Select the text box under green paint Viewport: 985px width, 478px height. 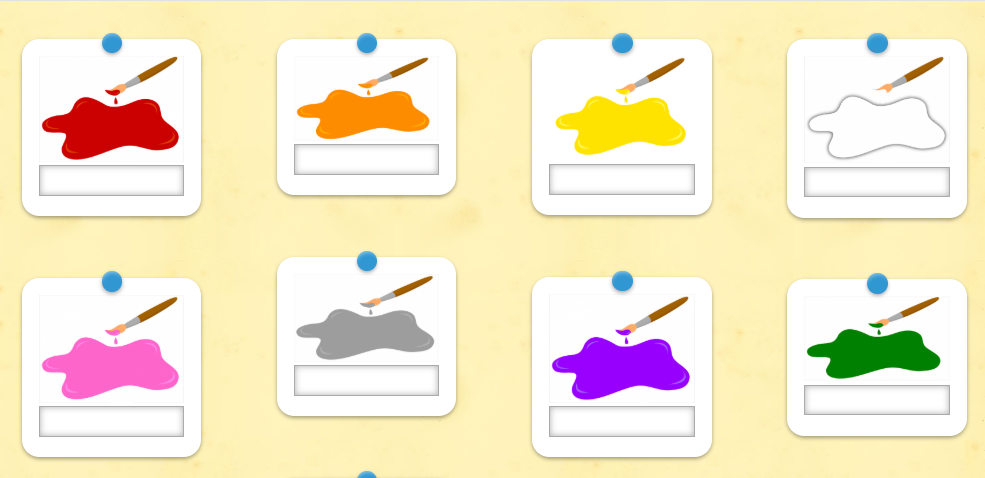876,400
